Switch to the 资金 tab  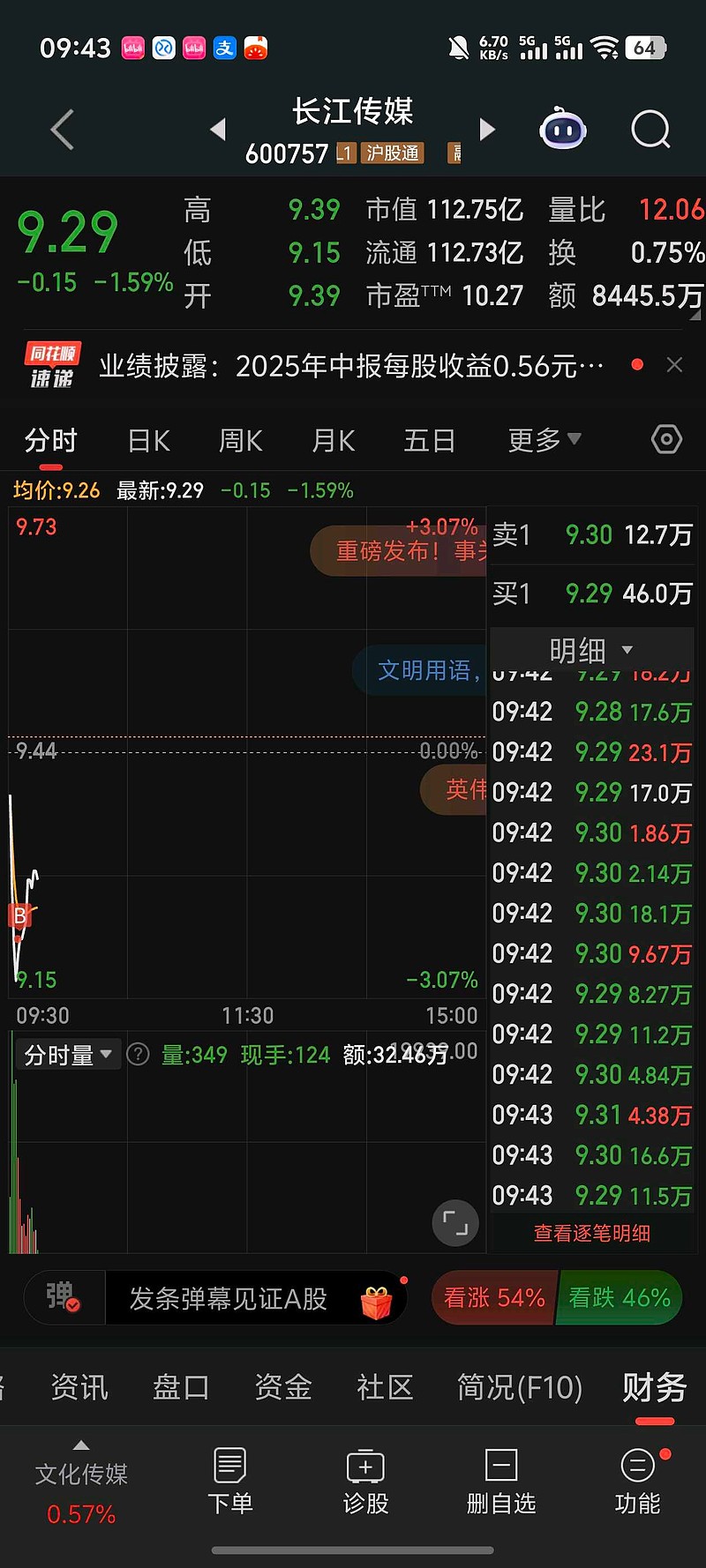click(x=282, y=1387)
